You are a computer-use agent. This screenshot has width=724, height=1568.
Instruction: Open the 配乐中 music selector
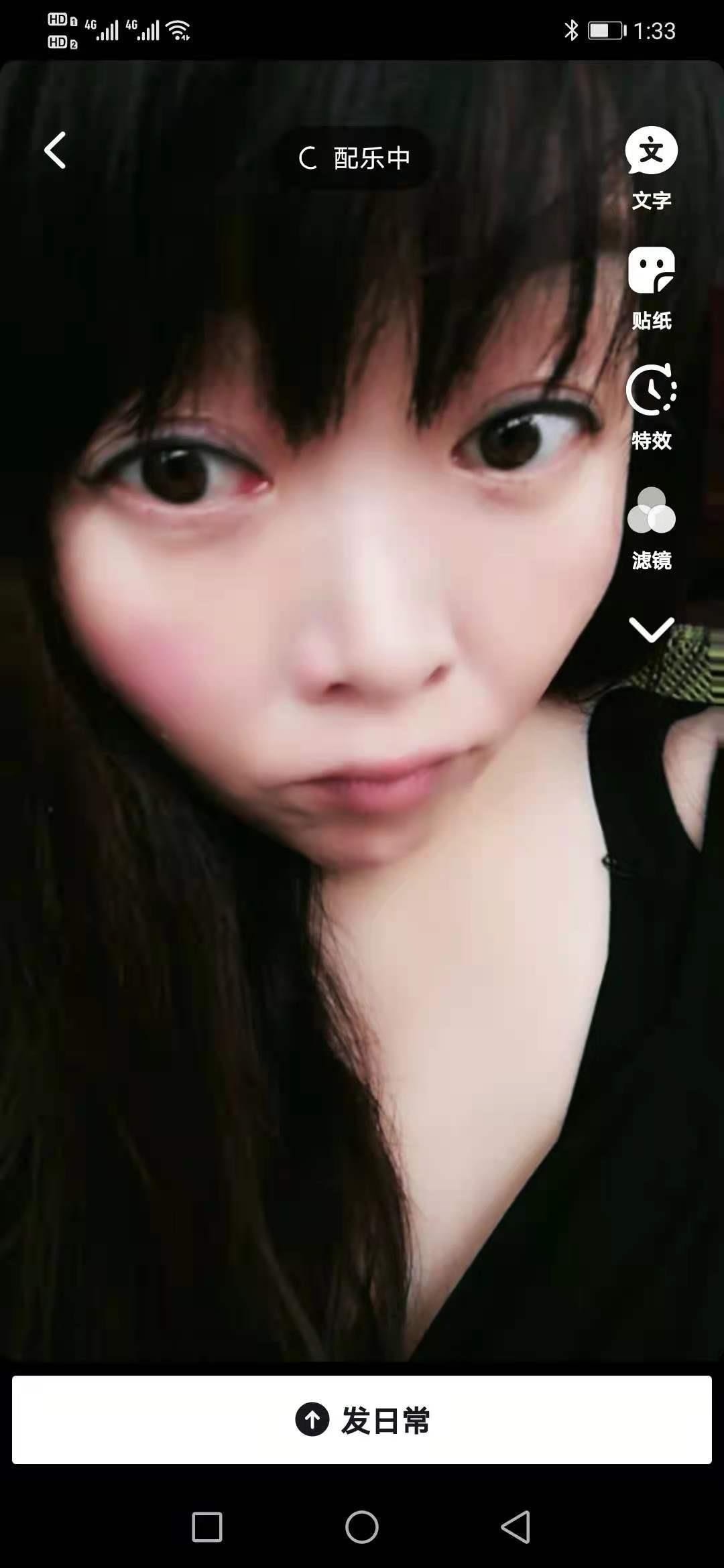pyautogui.click(x=355, y=158)
